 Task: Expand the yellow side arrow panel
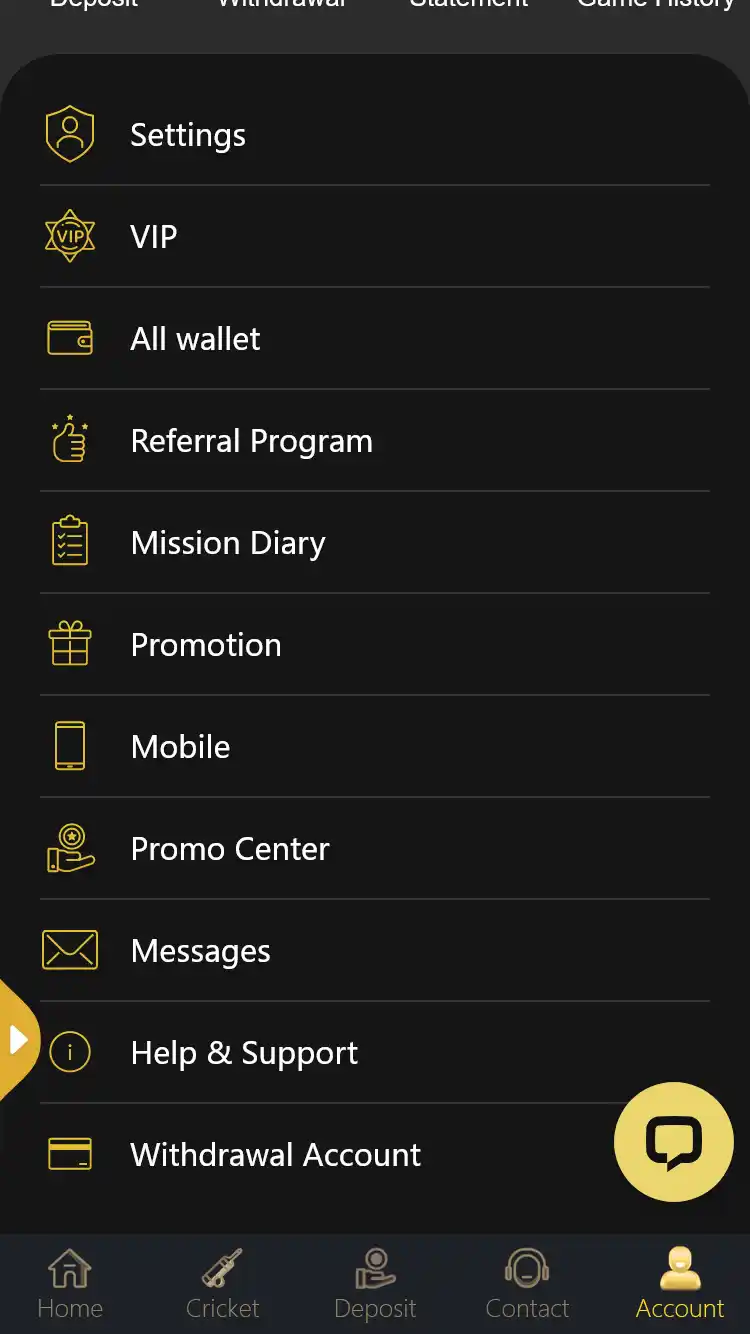(x=18, y=1040)
